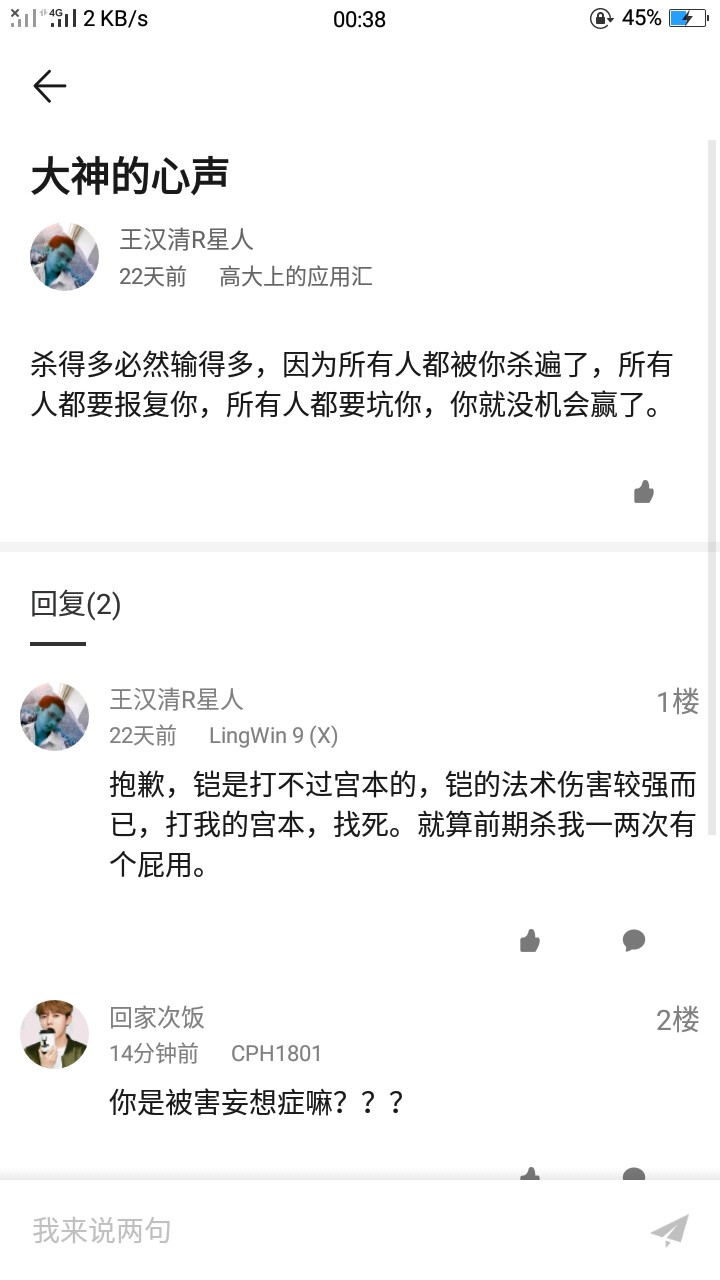Comment on the 1楼 reply

[633, 940]
